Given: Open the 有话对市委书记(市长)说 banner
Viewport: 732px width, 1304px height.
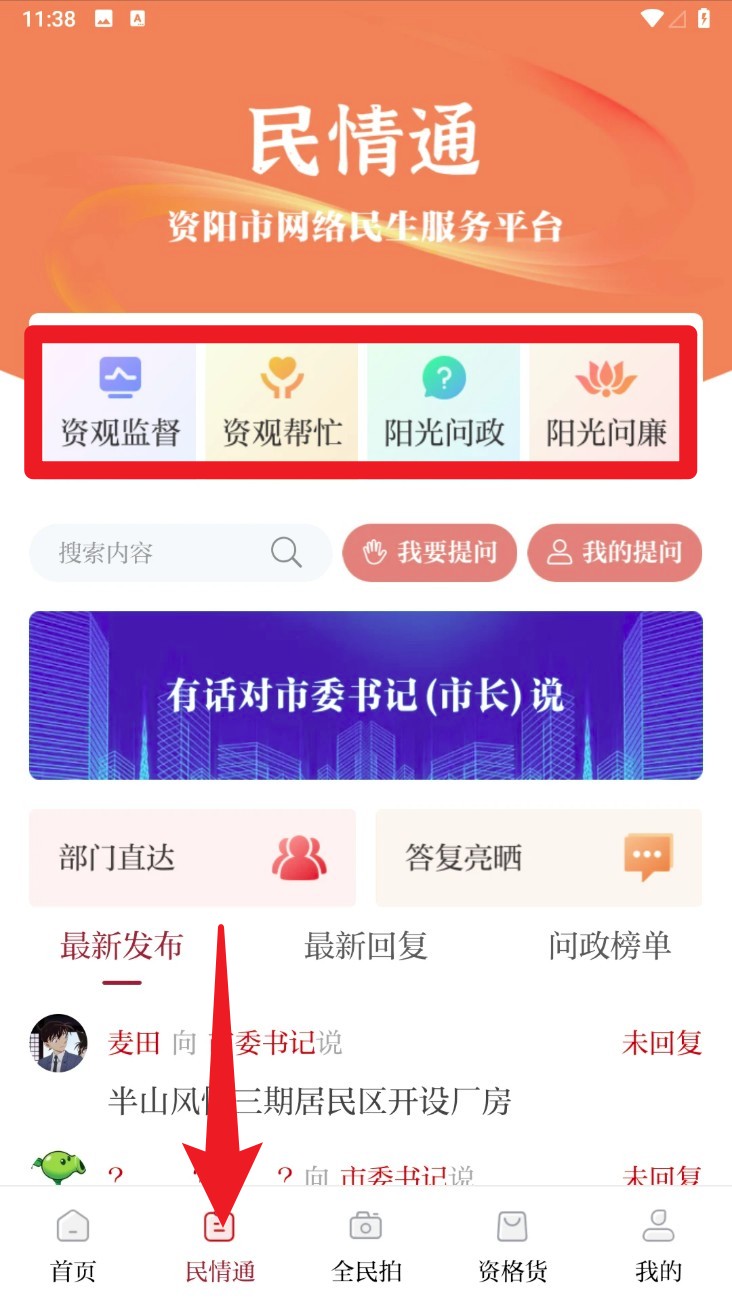Looking at the screenshot, I should [366, 696].
